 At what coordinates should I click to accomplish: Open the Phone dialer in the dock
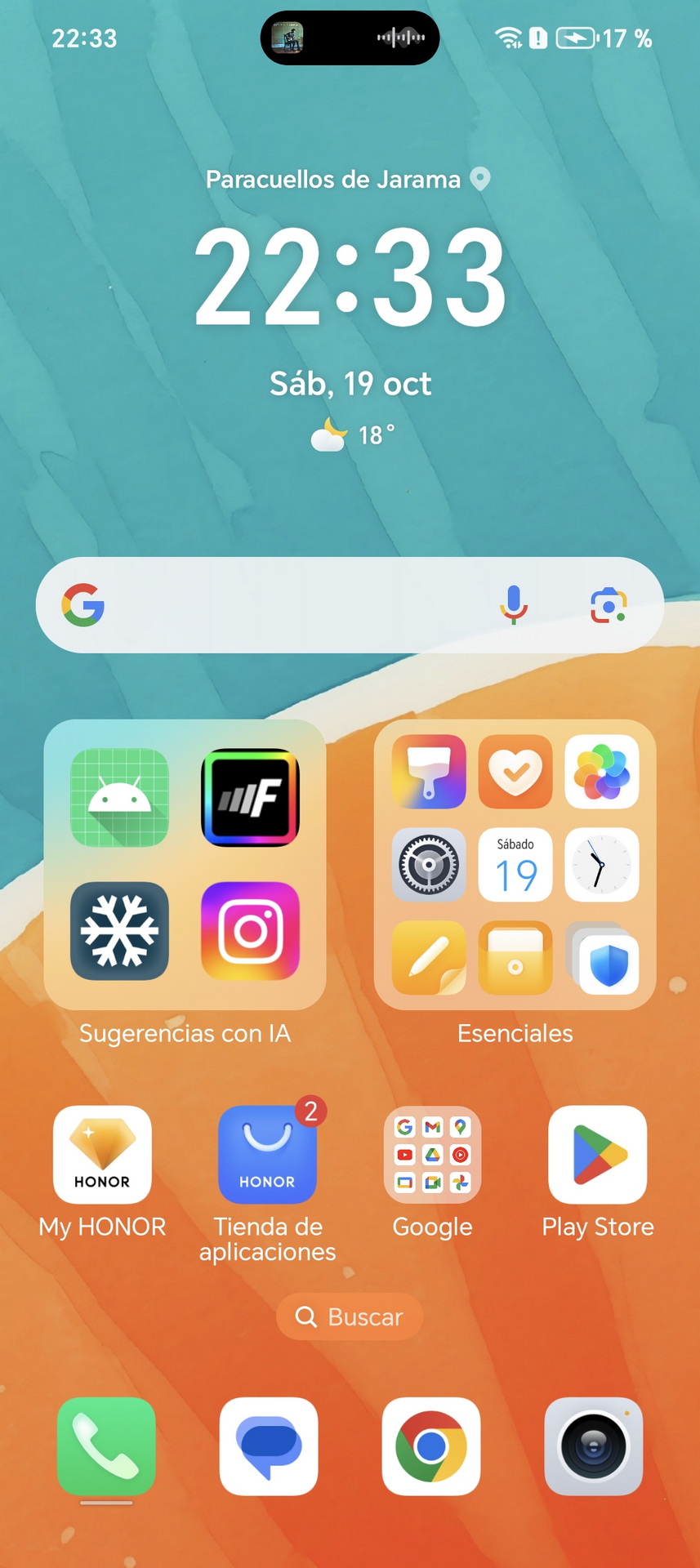pos(106,1446)
